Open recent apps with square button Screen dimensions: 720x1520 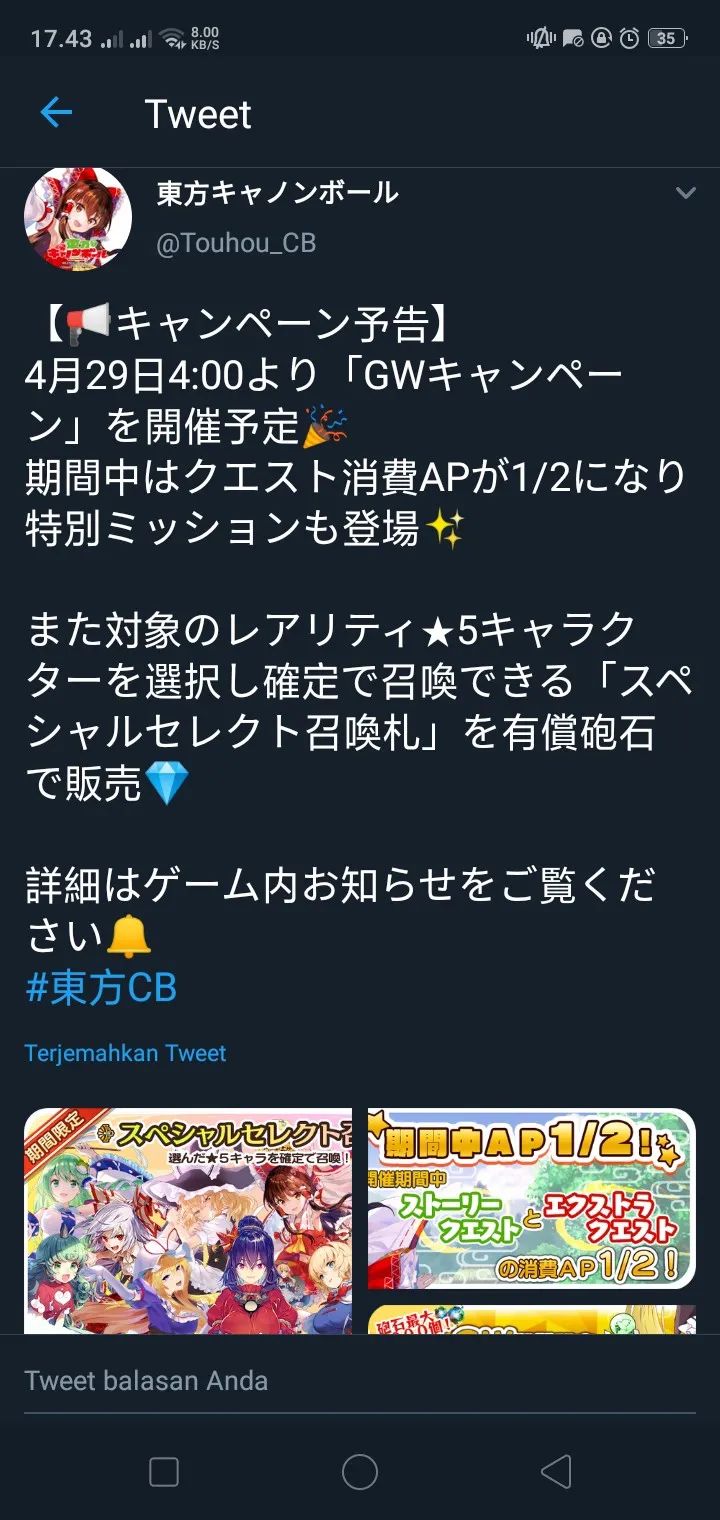(164, 1472)
